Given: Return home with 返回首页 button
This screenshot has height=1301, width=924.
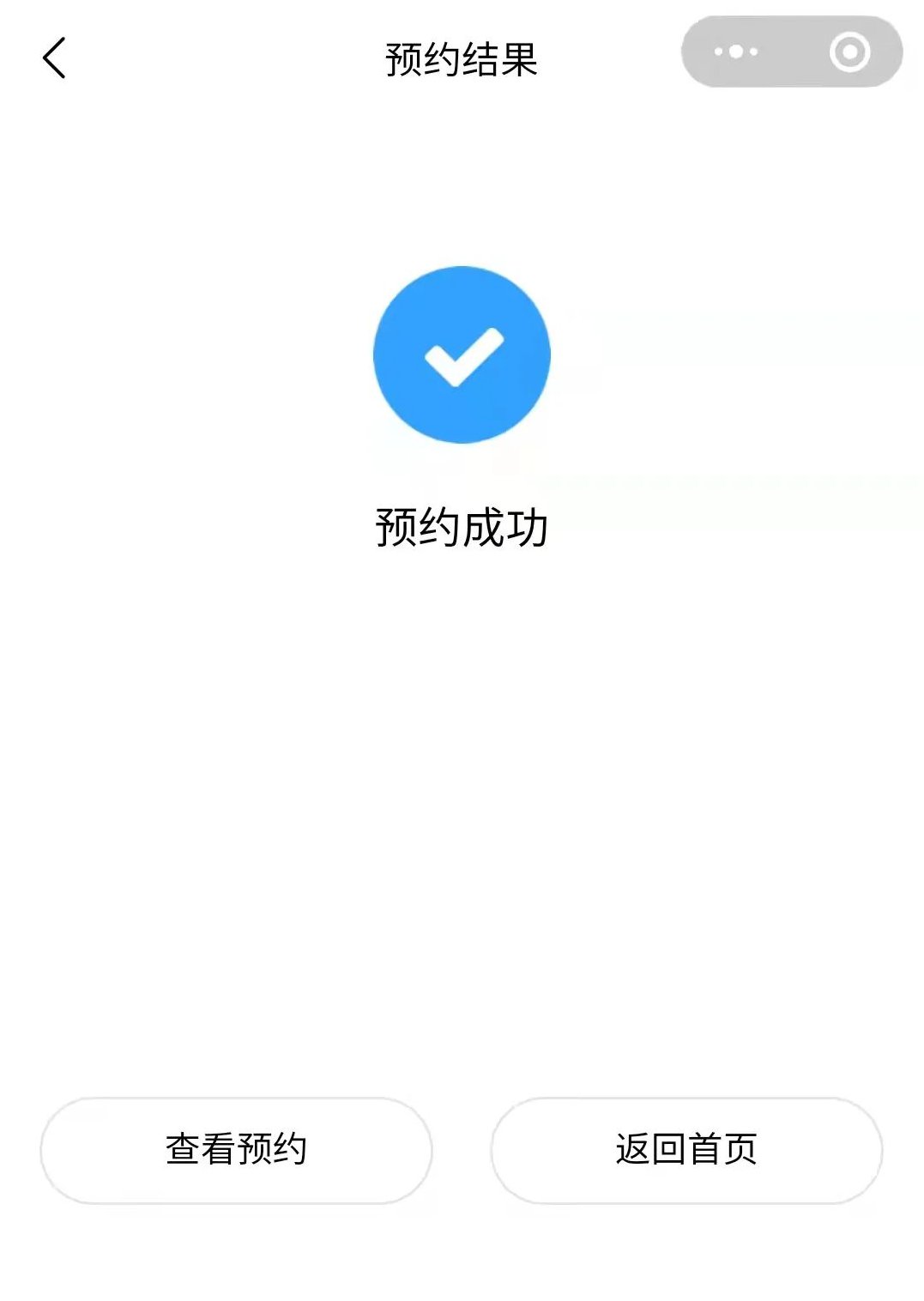Looking at the screenshot, I should 686,1149.
